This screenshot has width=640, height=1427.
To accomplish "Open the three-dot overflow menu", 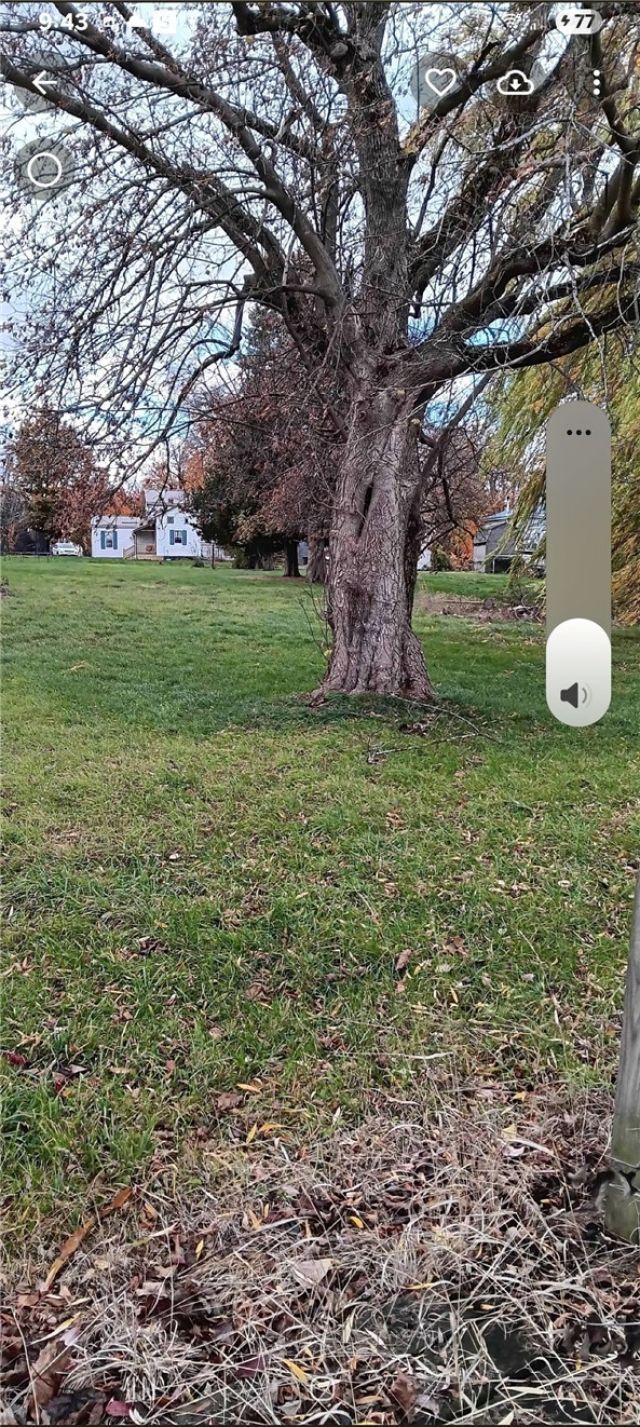I will (x=596, y=83).
